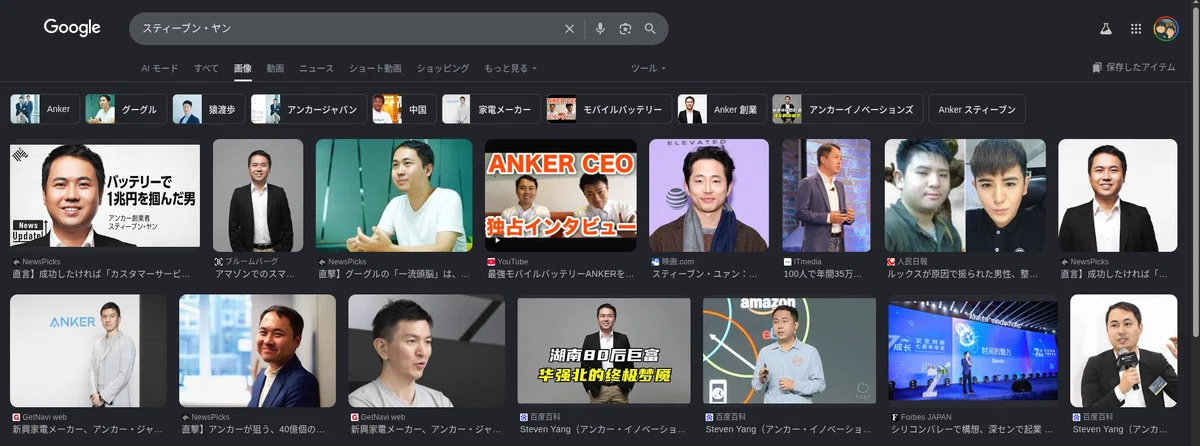The image size is (1200, 446).
Task: Open the Forbes JAPAN image result
Action: [x=973, y=351]
